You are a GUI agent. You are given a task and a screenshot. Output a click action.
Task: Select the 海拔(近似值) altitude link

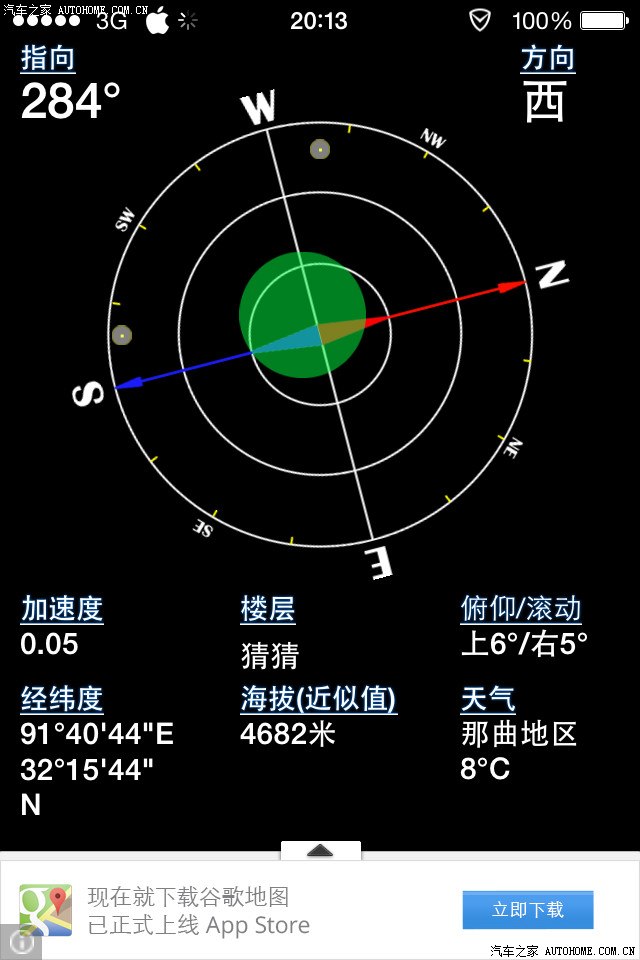318,698
